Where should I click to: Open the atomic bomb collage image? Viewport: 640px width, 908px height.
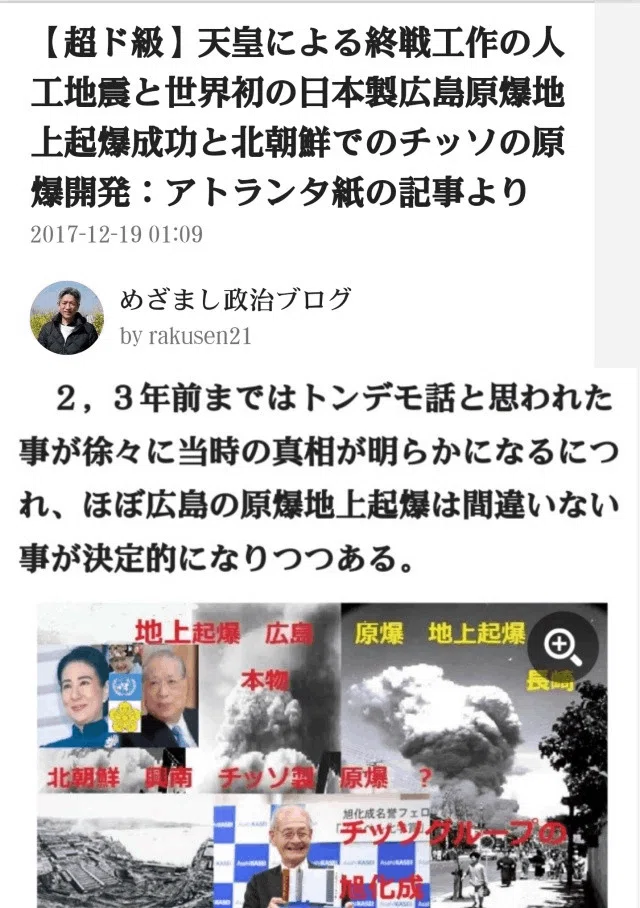323,755
